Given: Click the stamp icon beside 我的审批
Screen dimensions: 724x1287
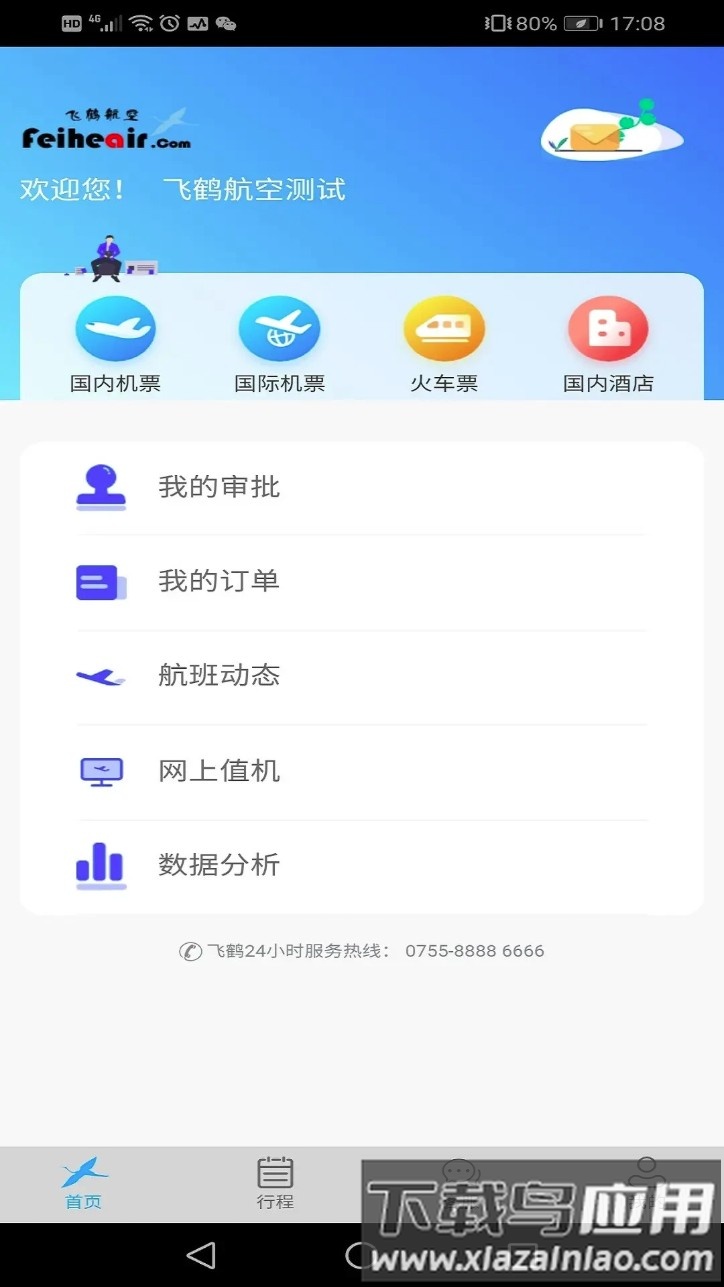Looking at the screenshot, I should tap(101, 487).
